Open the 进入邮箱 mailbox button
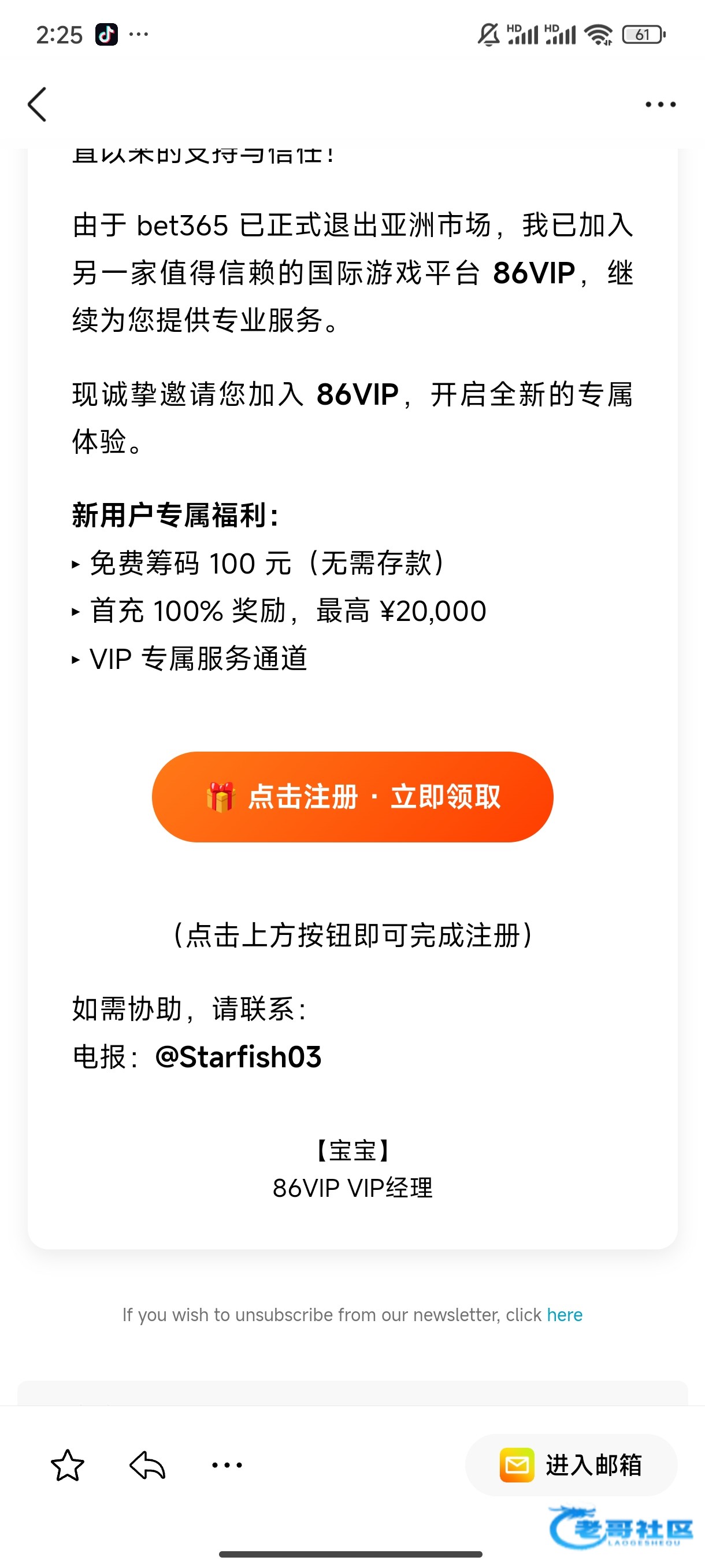This screenshot has height=1568, width=705. click(x=570, y=1465)
